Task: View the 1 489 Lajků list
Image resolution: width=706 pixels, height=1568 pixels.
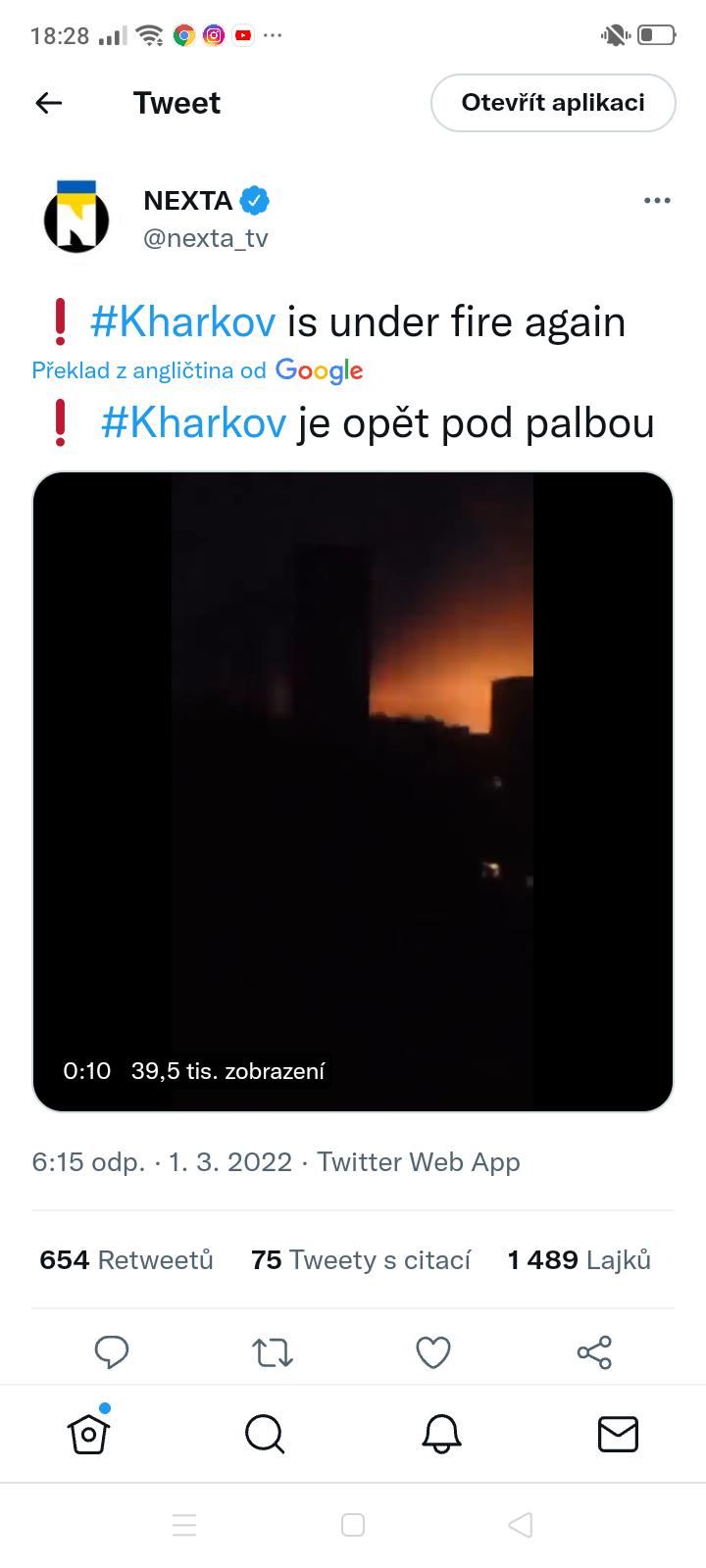Action: pyautogui.click(x=579, y=1259)
